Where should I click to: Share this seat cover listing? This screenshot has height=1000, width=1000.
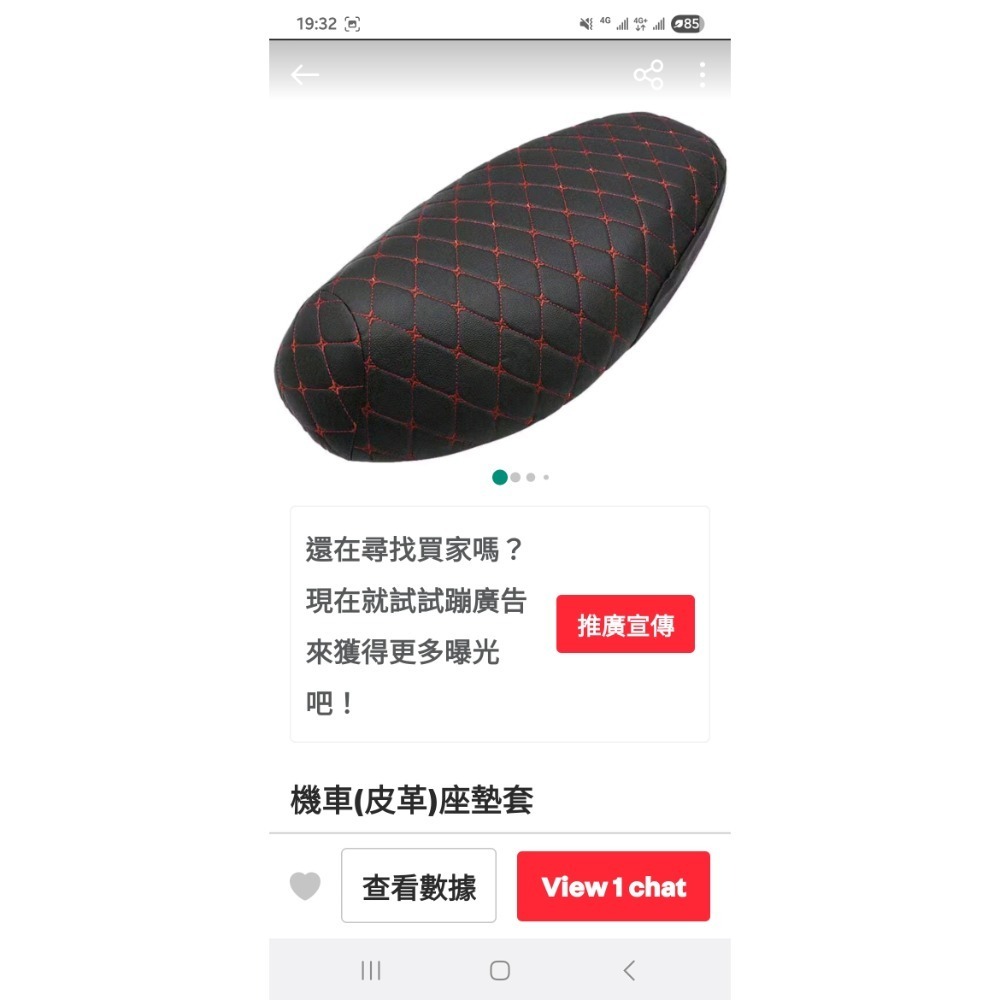click(648, 75)
